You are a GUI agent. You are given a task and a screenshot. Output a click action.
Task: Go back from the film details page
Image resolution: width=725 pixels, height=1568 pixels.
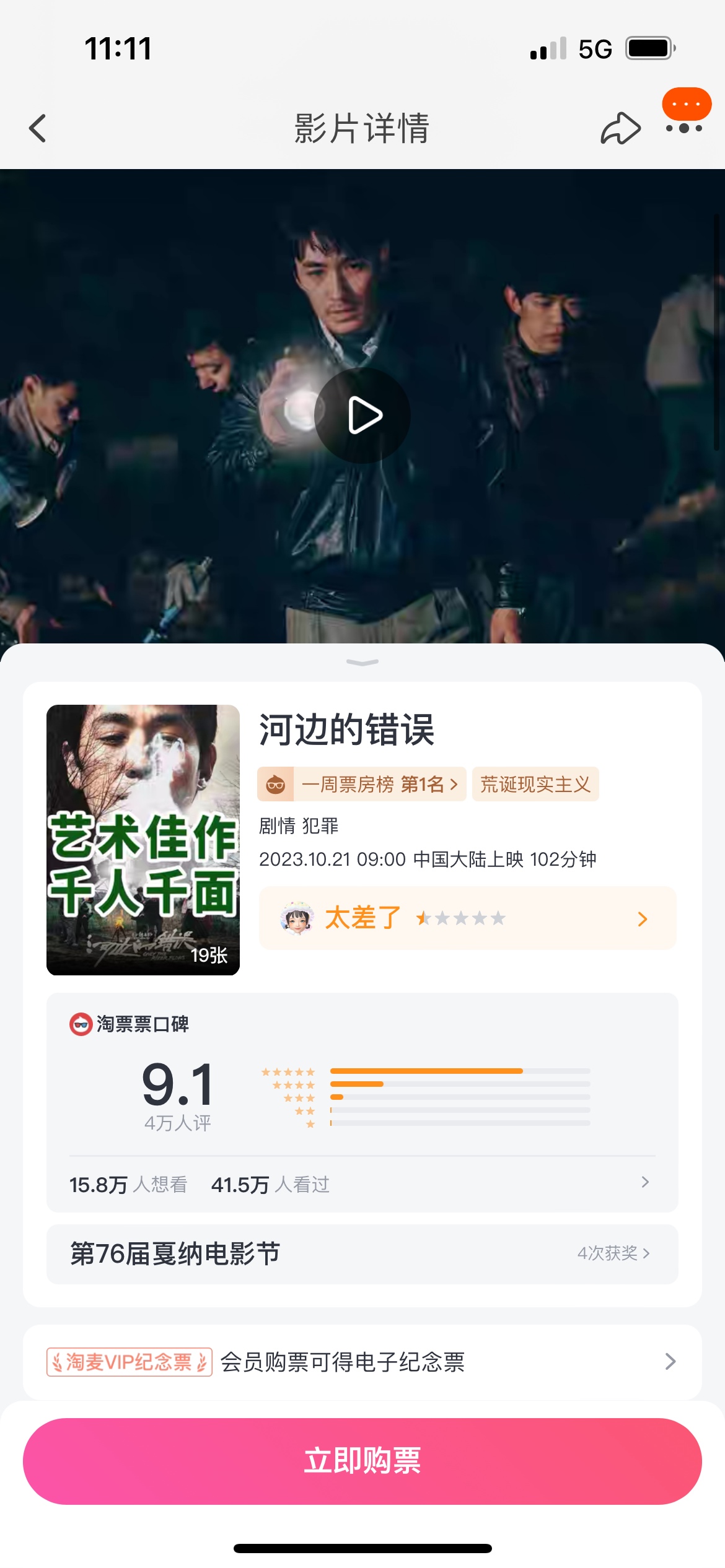point(38,128)
